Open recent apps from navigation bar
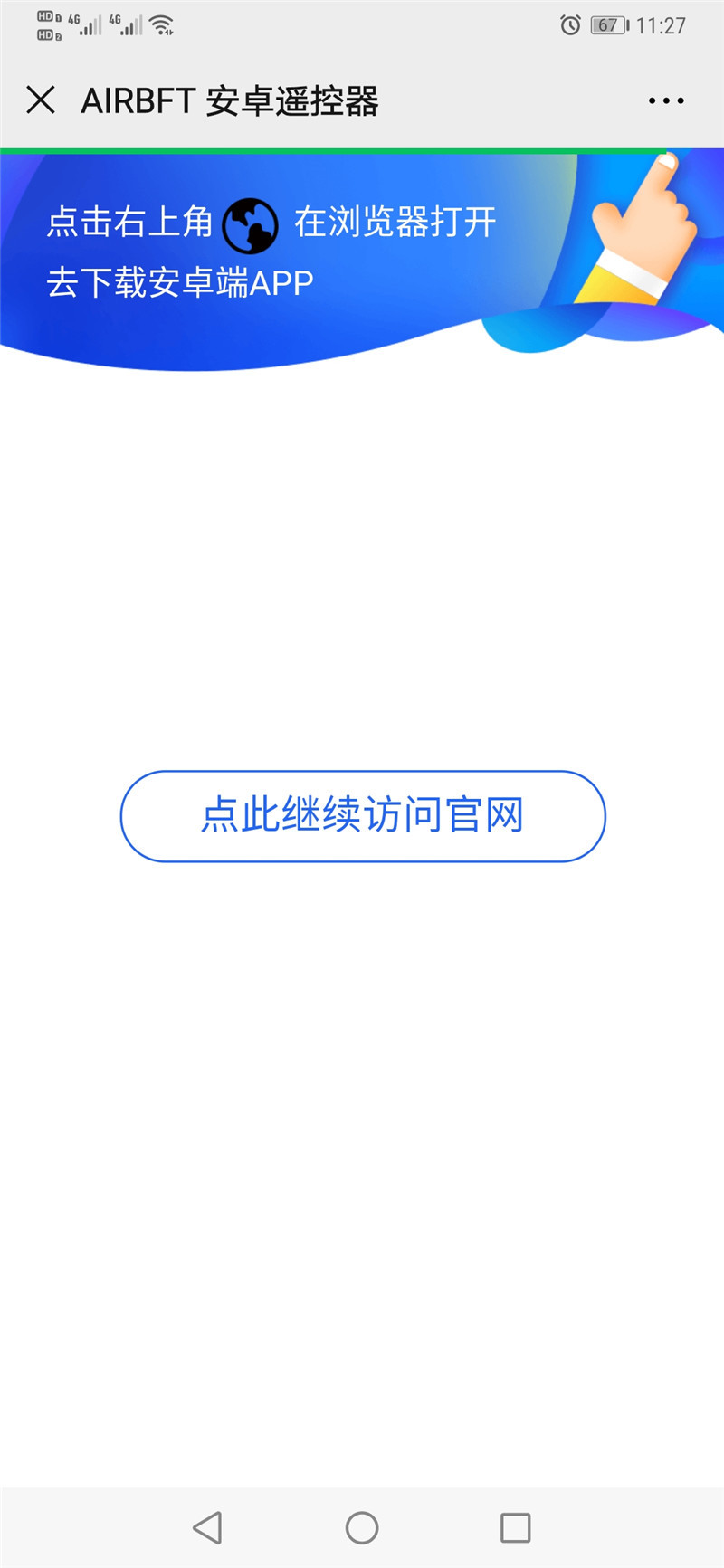724x1568 pixels. pos(515,1528)
